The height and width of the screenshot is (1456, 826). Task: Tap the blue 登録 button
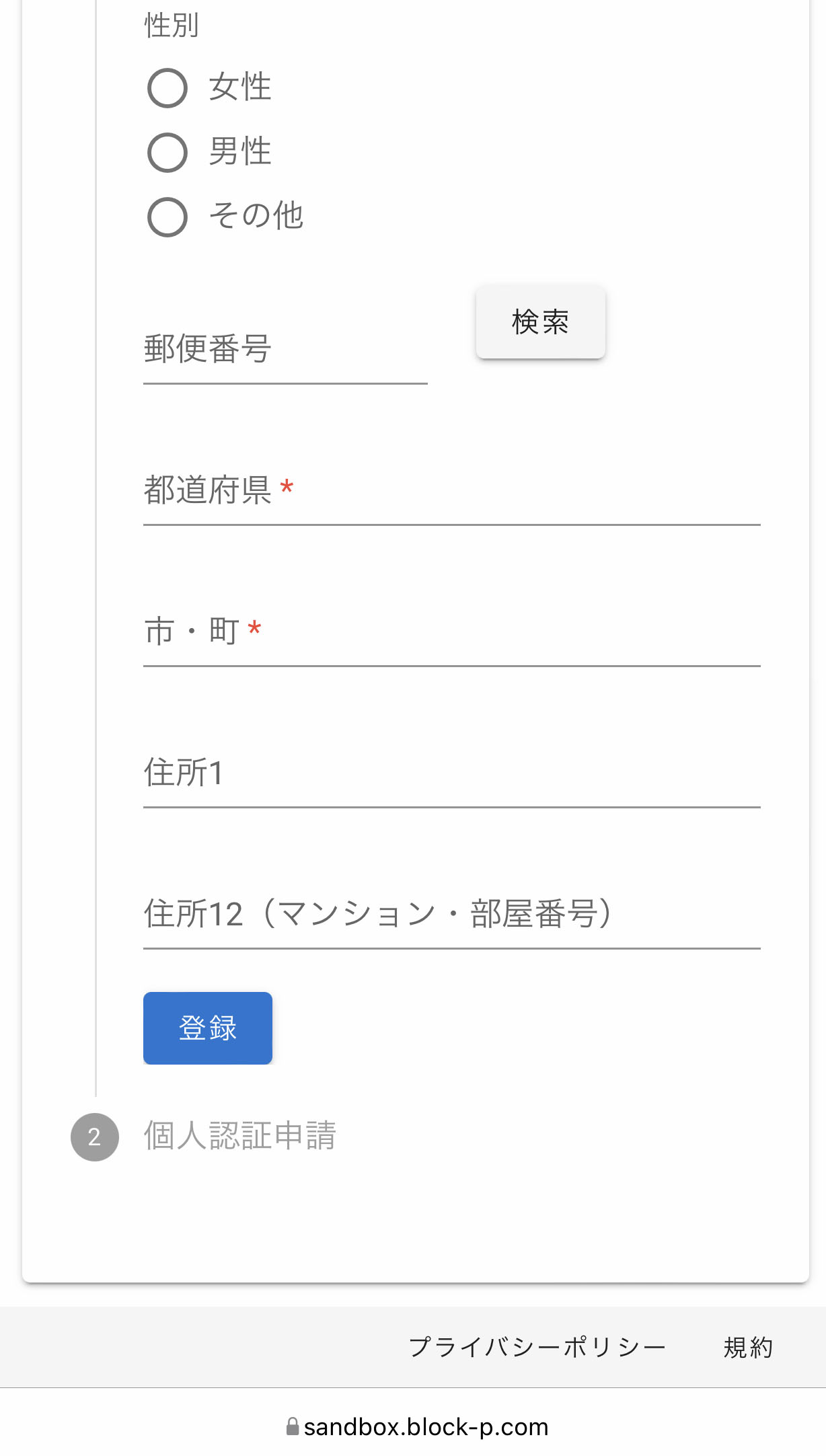point(208,1028)
